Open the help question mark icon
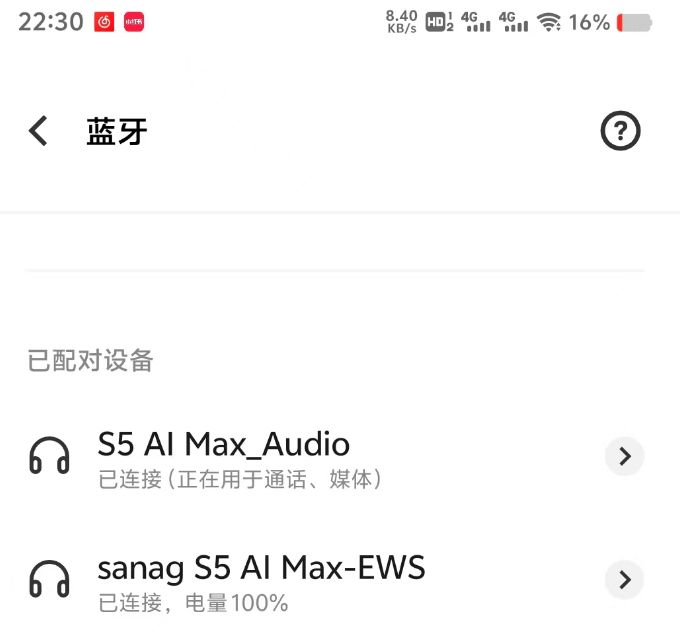 pyautogui.click(x=620, y=131)
